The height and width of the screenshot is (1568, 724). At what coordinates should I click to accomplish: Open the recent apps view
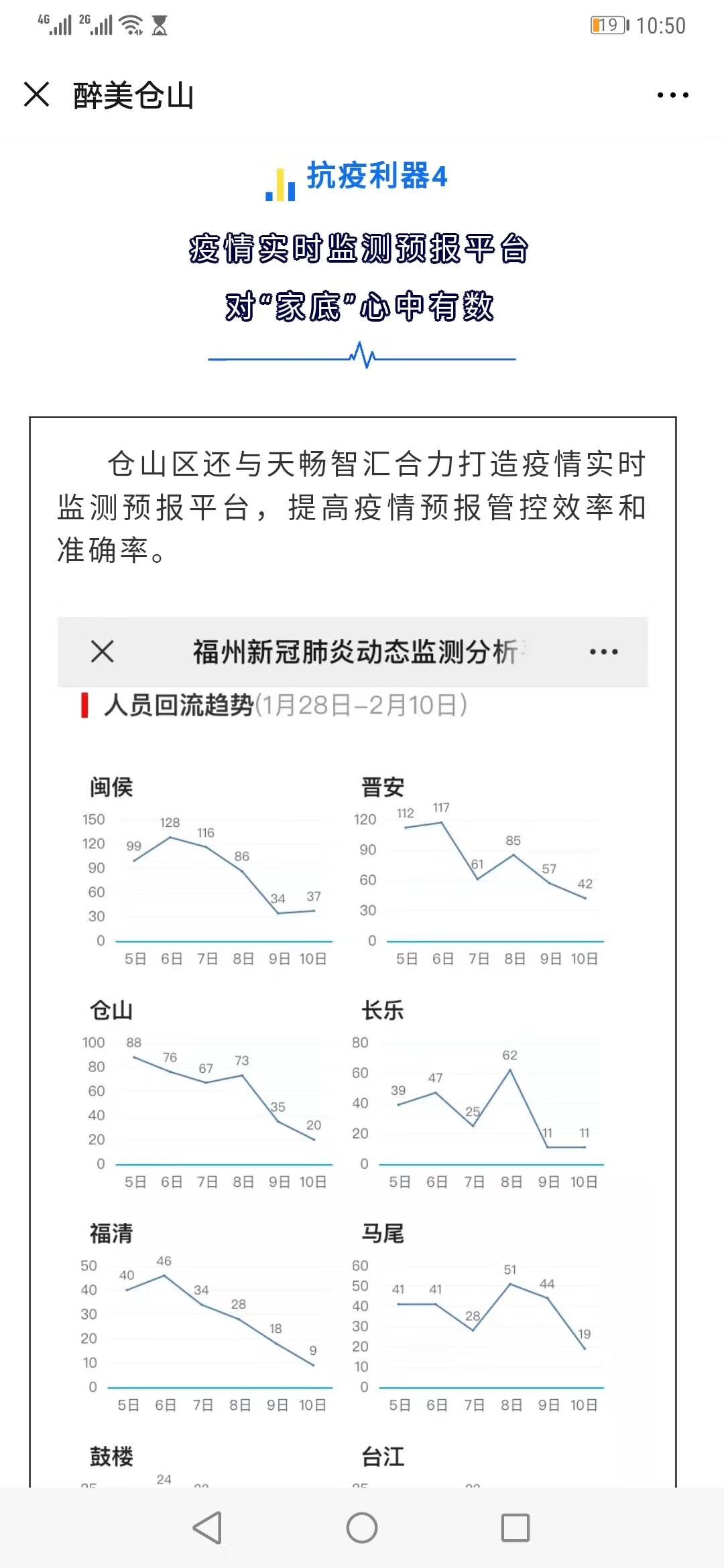(x=516, y=1528)
